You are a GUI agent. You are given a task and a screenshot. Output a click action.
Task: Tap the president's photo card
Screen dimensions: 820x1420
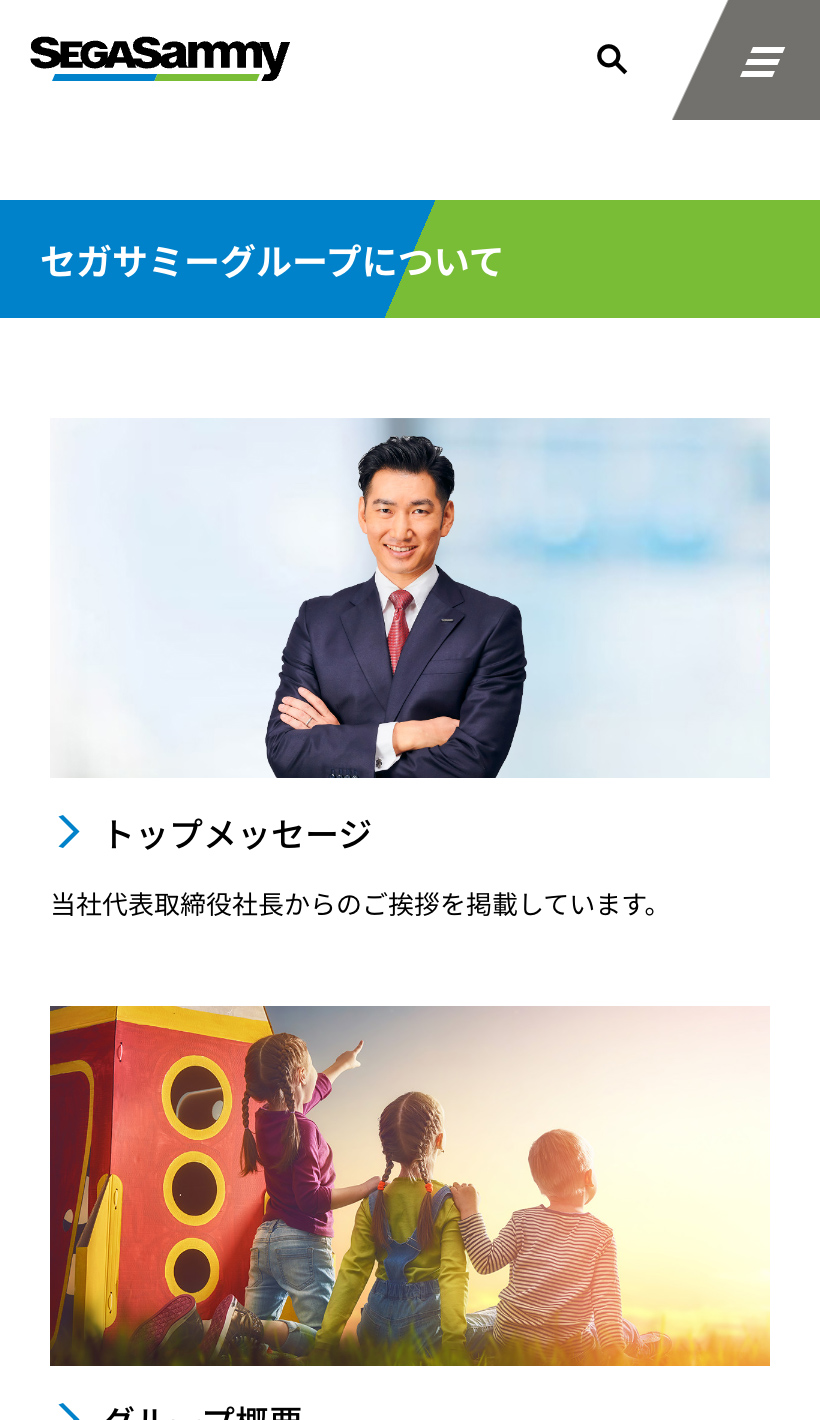click(x=410, y=597)
